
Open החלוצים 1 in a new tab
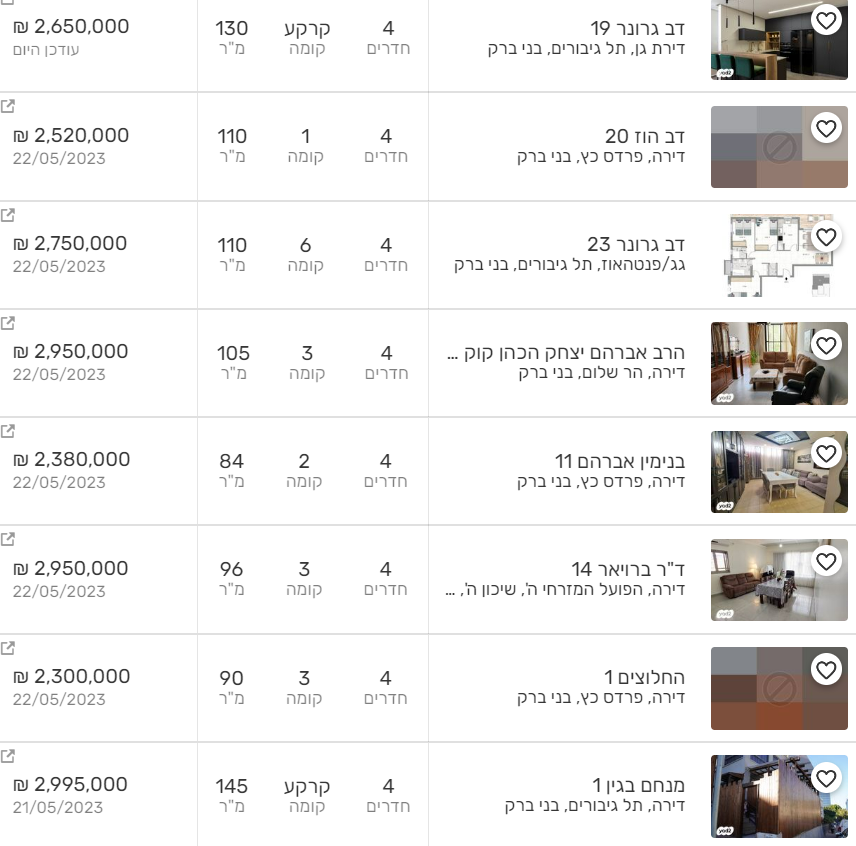8,648
